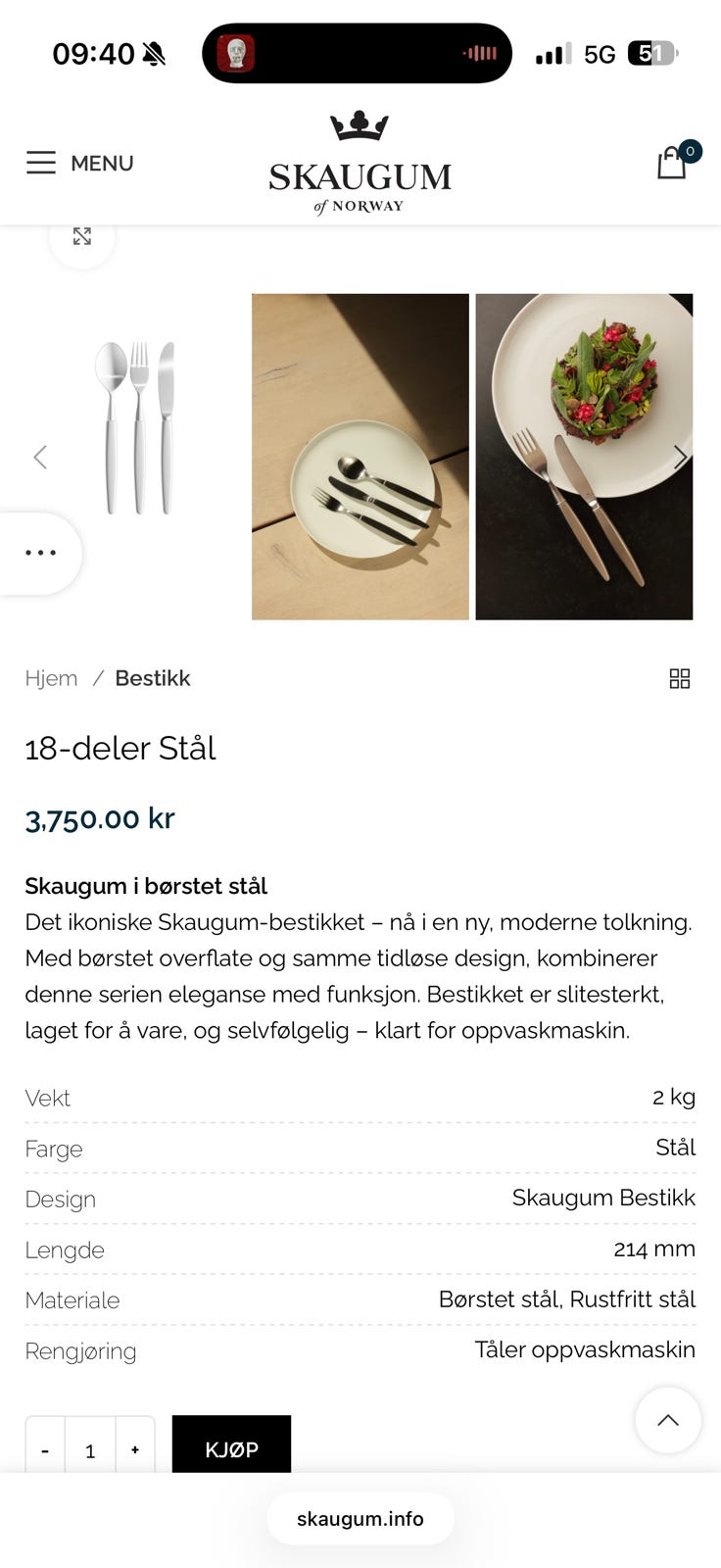Viewport: 721px width, 1568px height.
Task: Click the fullscreen expand icon on the gallery
Action: tap(81, 236)
